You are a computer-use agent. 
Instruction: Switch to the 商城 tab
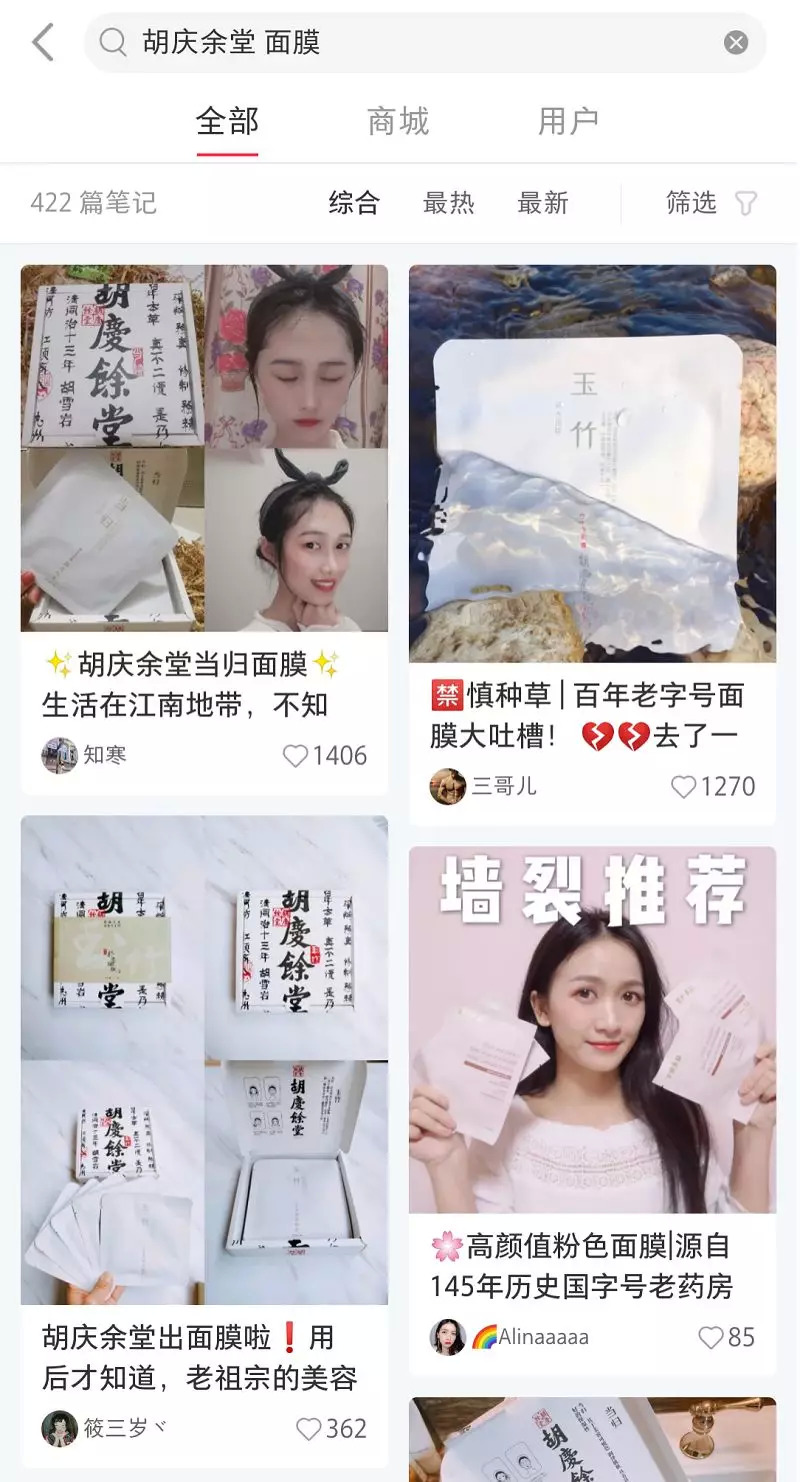tap(398, 122)
